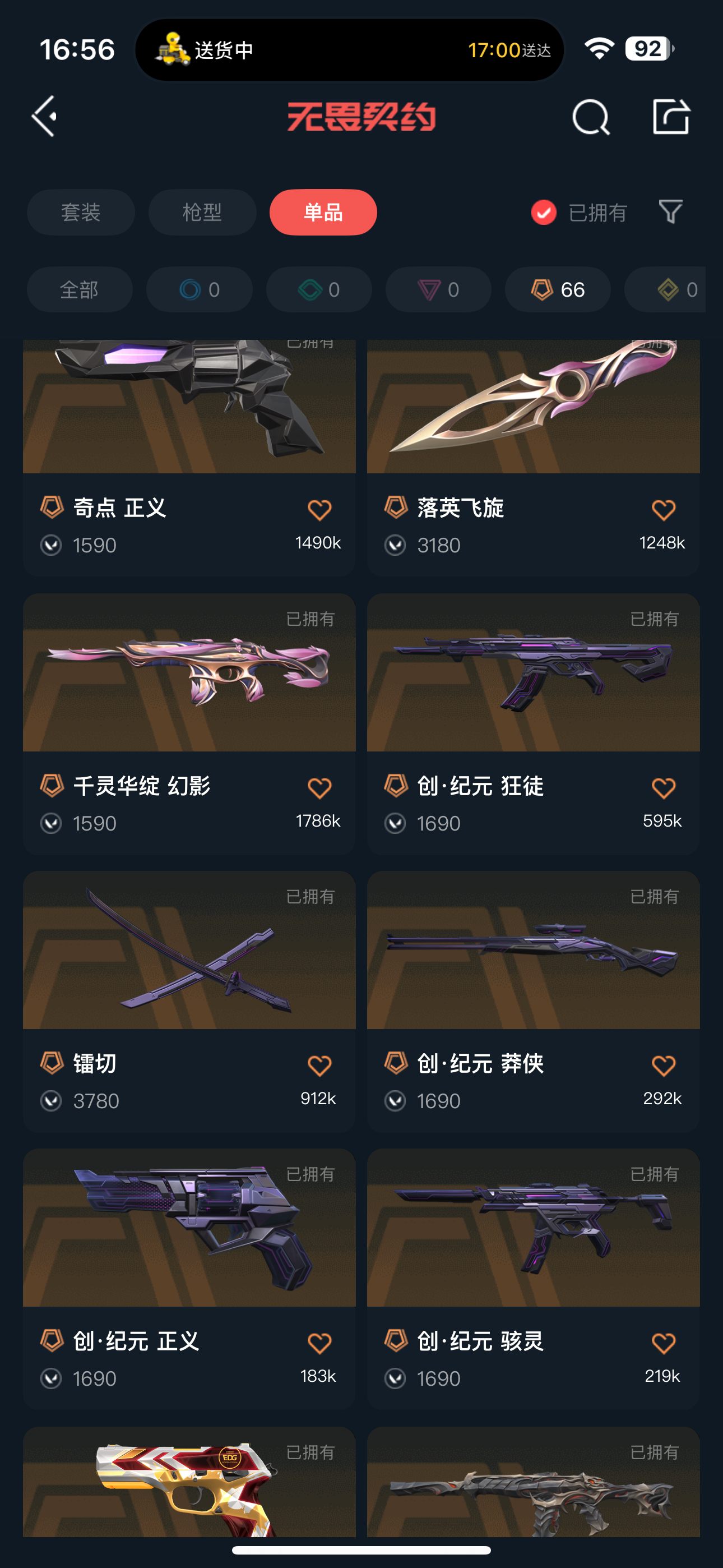Open the 奇点 正义 skin card
The image size is (723, 1568).
click(x=189, y=456)
